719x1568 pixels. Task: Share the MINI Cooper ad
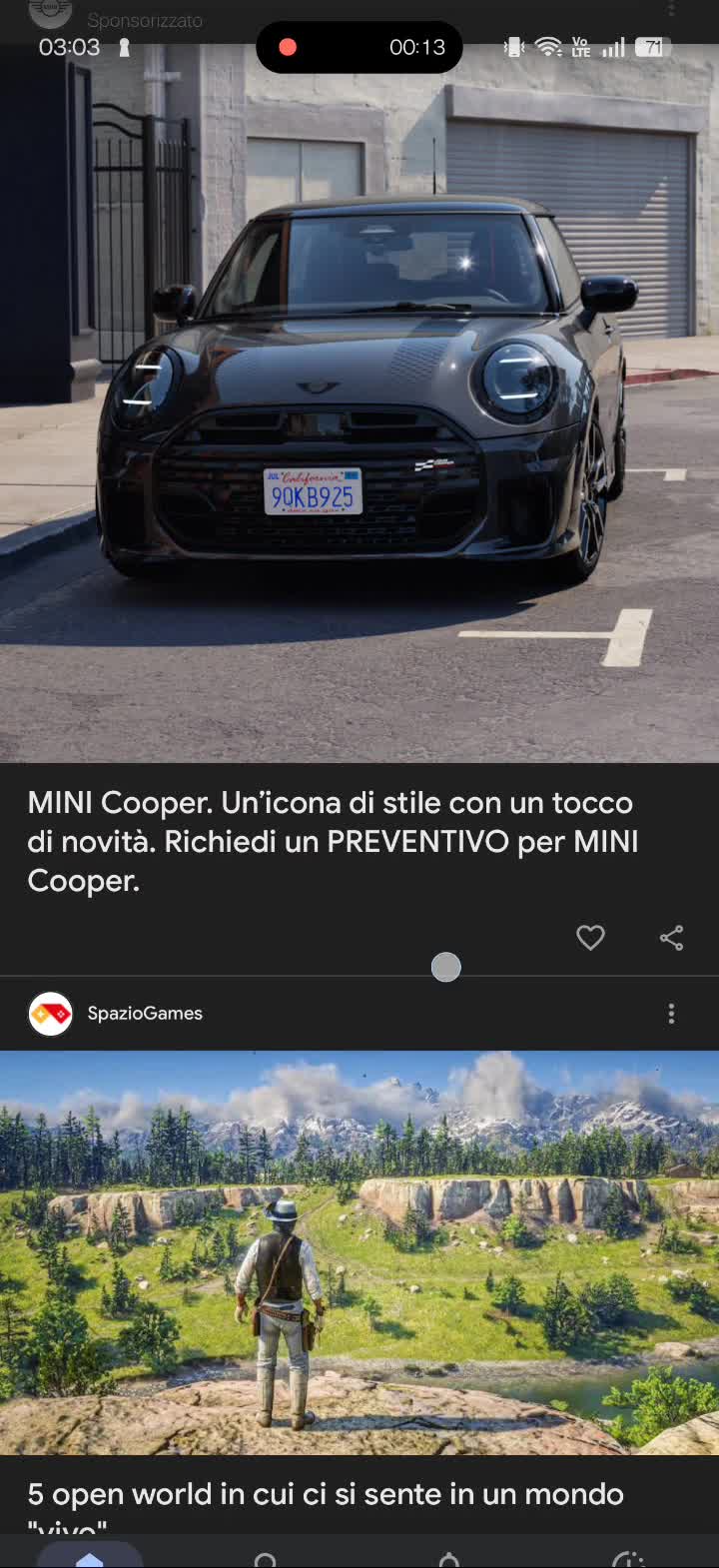pyautogui.click(x=671, y=938)
